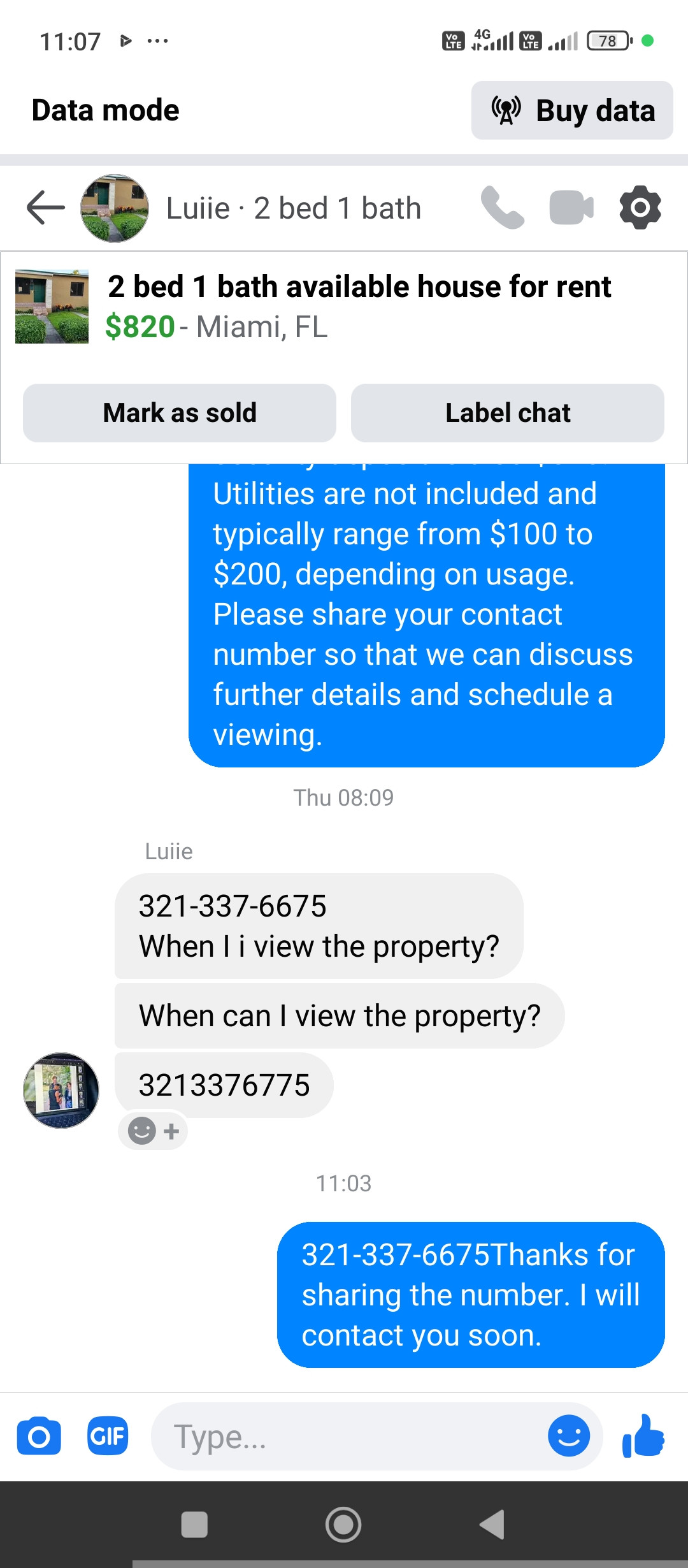688x1568 pixels.
Task: Open the 2 bed 1 bath listing
Action: point(344,307)
